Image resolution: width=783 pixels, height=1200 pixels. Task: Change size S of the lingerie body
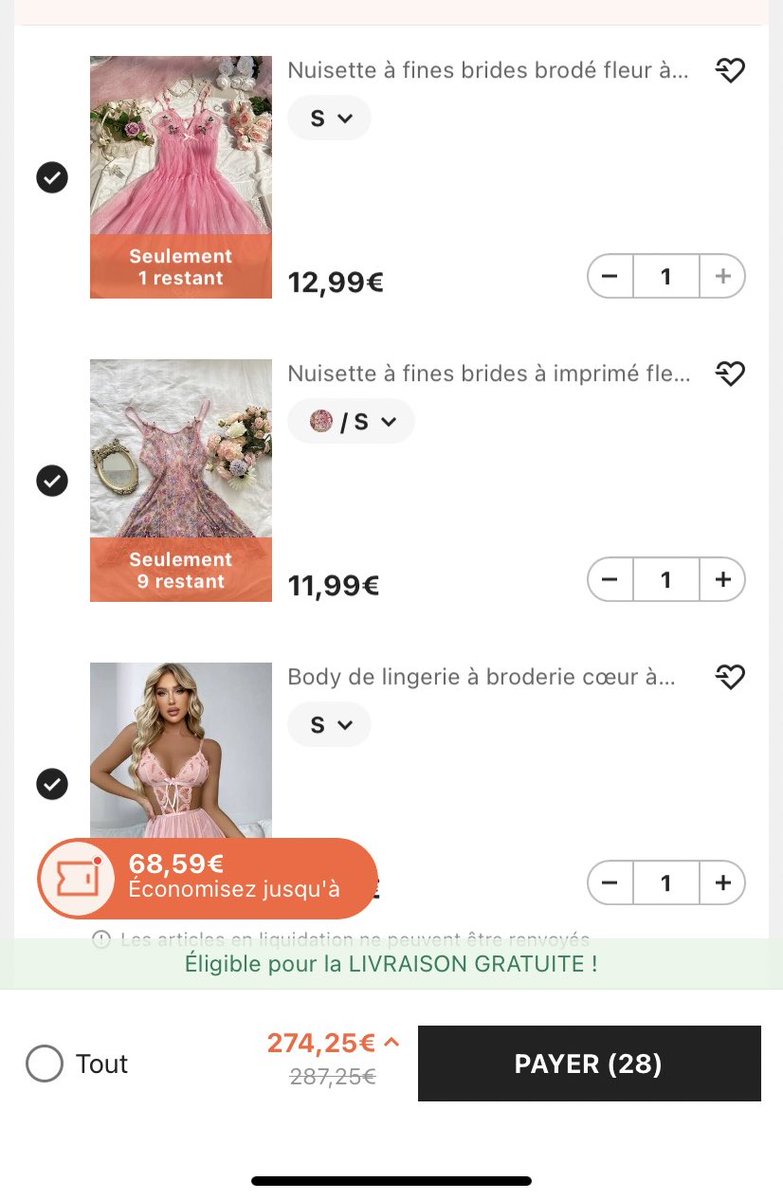pyautogui.click(x=329, y=725)
